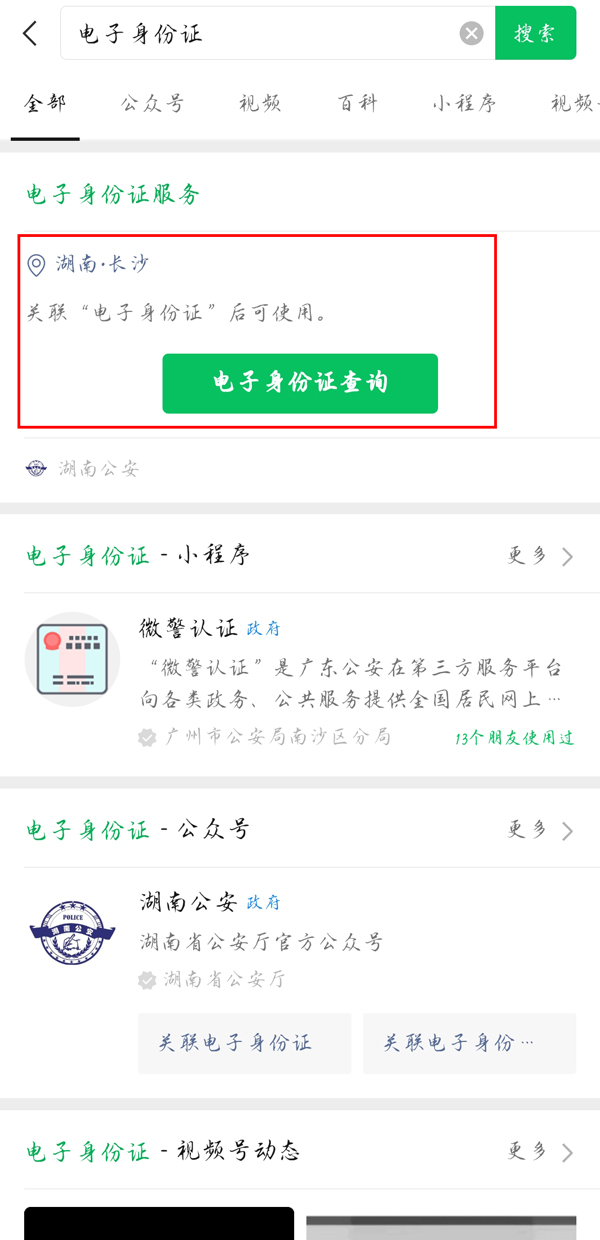View 更多 for 电子身份证 公众号
Image resolution: width=600 pixels, height=1240 pixels.
tap(542, 830)
